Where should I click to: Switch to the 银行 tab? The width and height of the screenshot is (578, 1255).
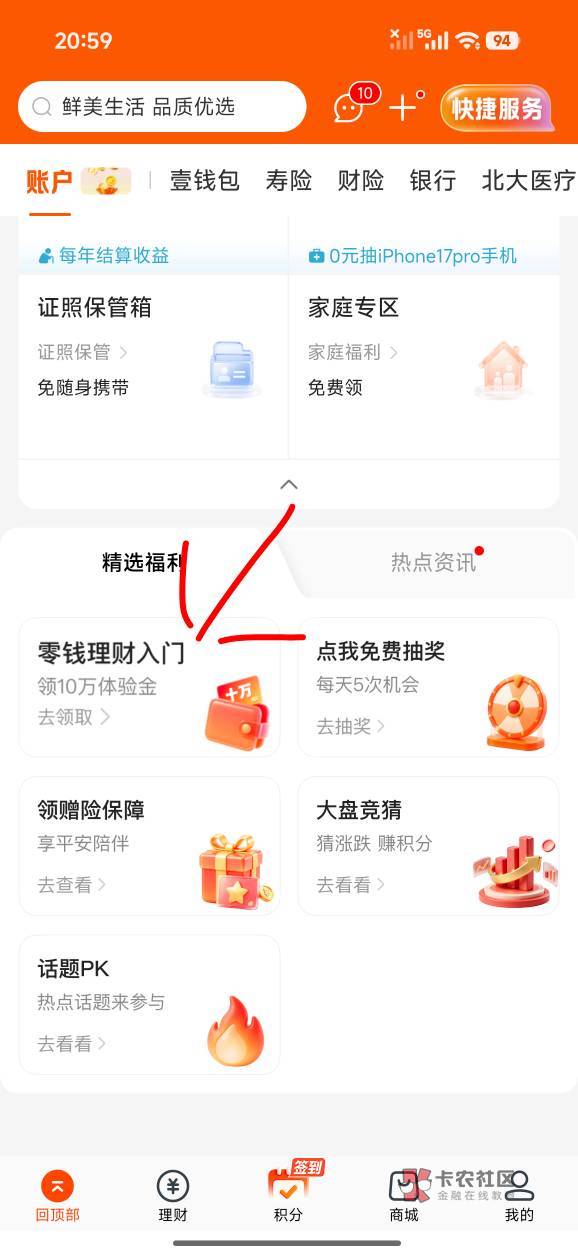433,181
